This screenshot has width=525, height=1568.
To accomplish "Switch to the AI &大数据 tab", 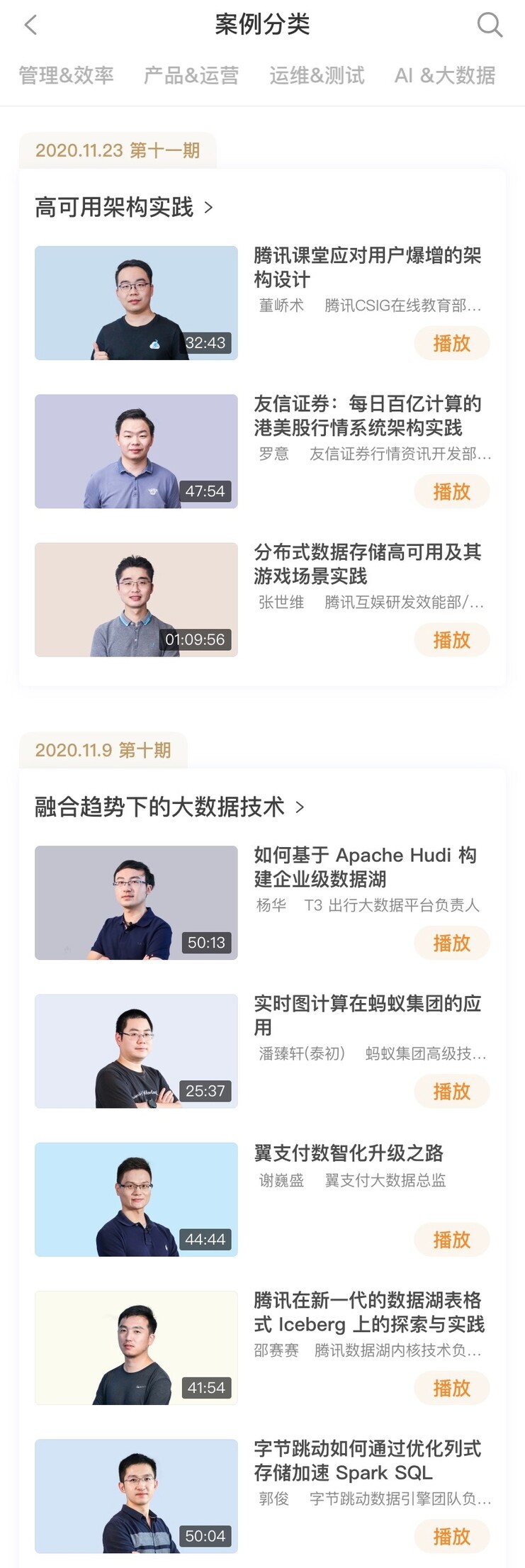I will coord(445,75).
